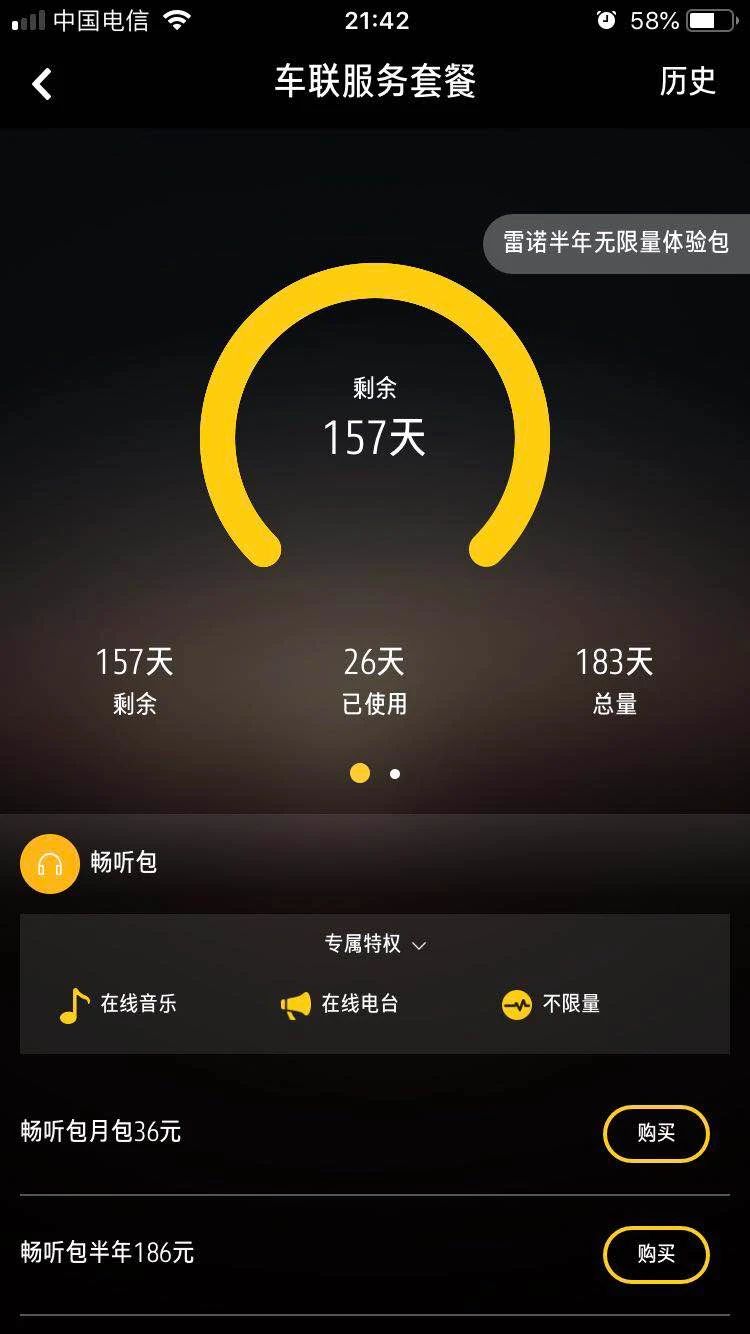Expand the 专属特权 section
Screen dimensions: 750x1334
[375, 944]
